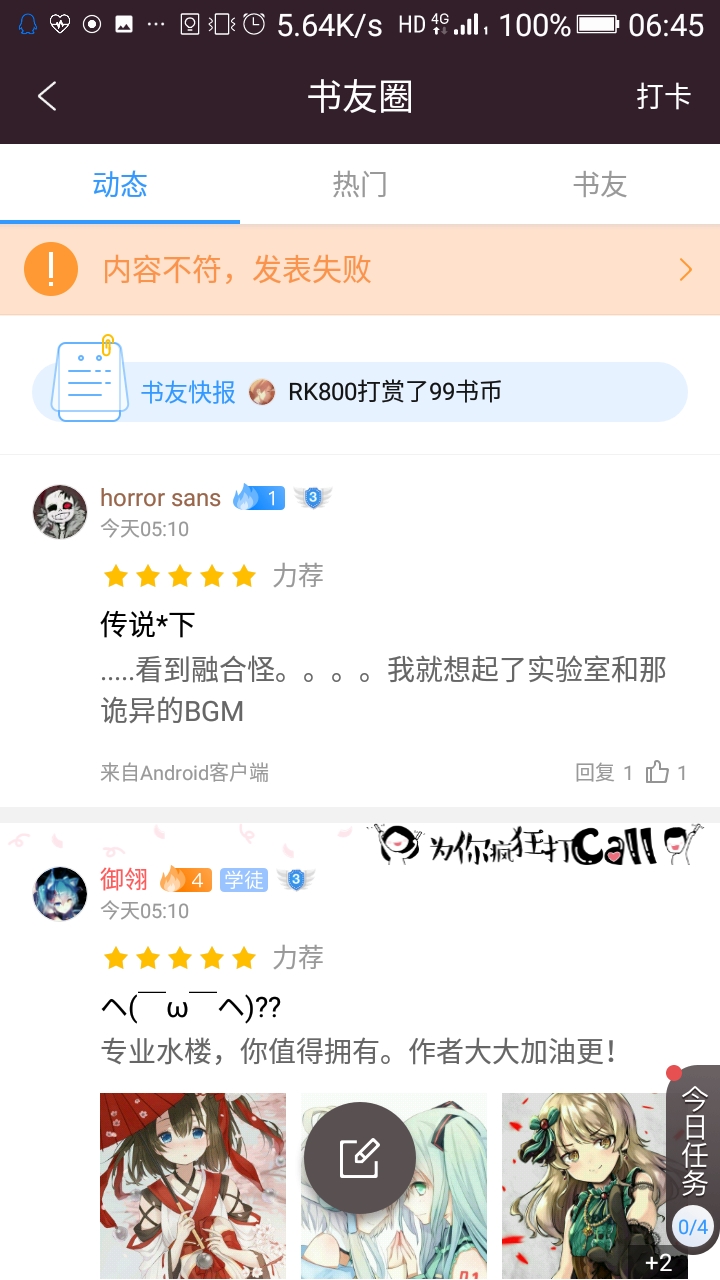This screenshot has width=720, height=1280.
Task: Open the red umbrella girl image
Action: click(x=193, y=1185)
